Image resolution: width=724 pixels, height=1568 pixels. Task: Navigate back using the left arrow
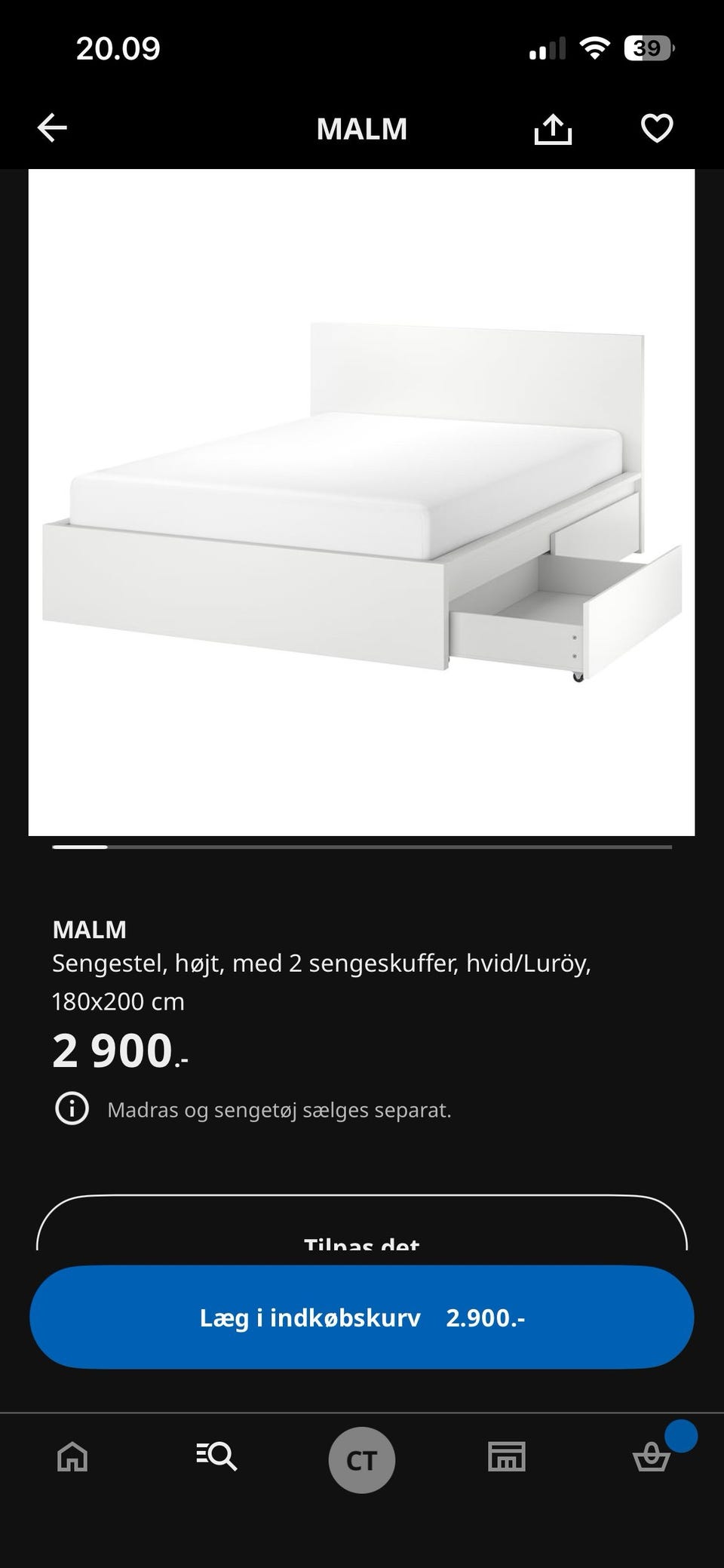pos(51,128)
